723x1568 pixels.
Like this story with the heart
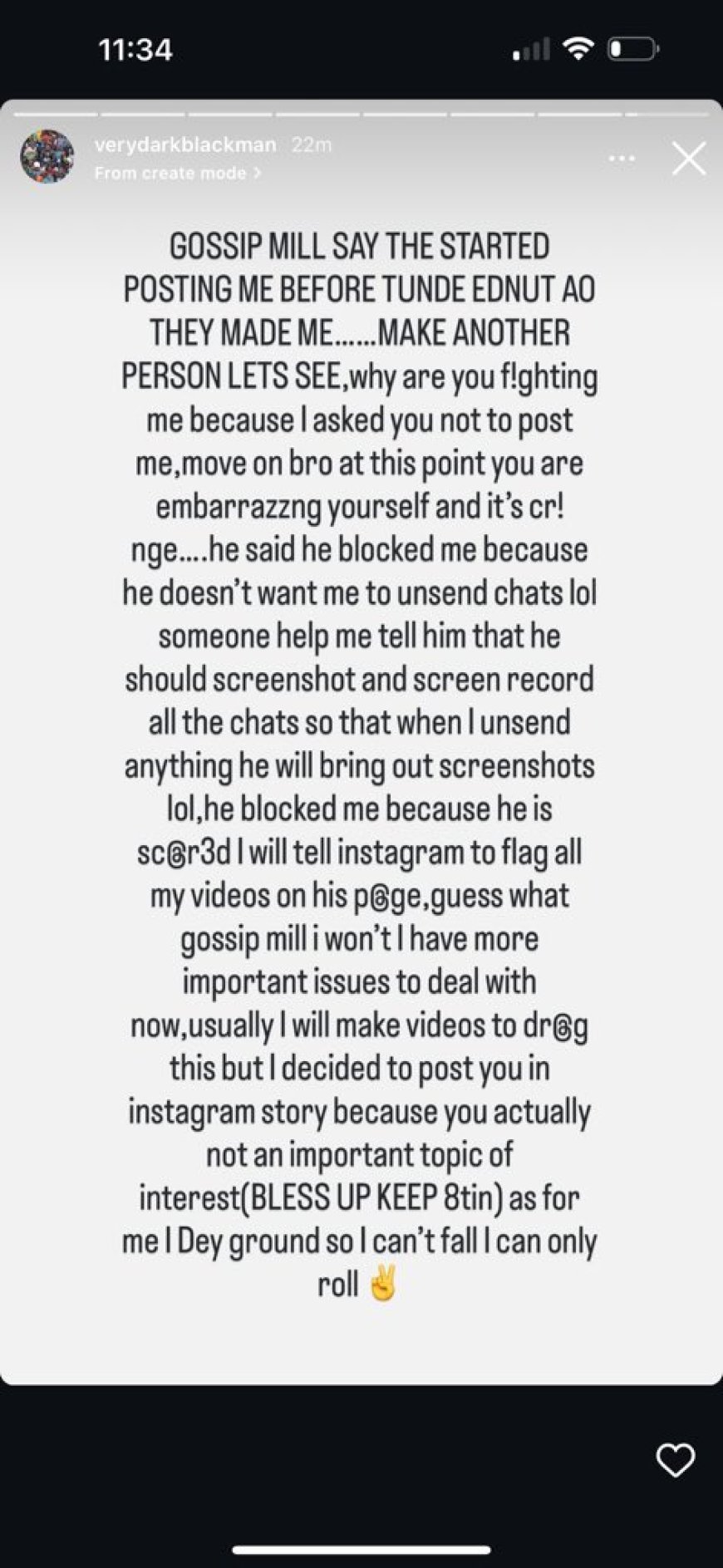pos(674,1461)
